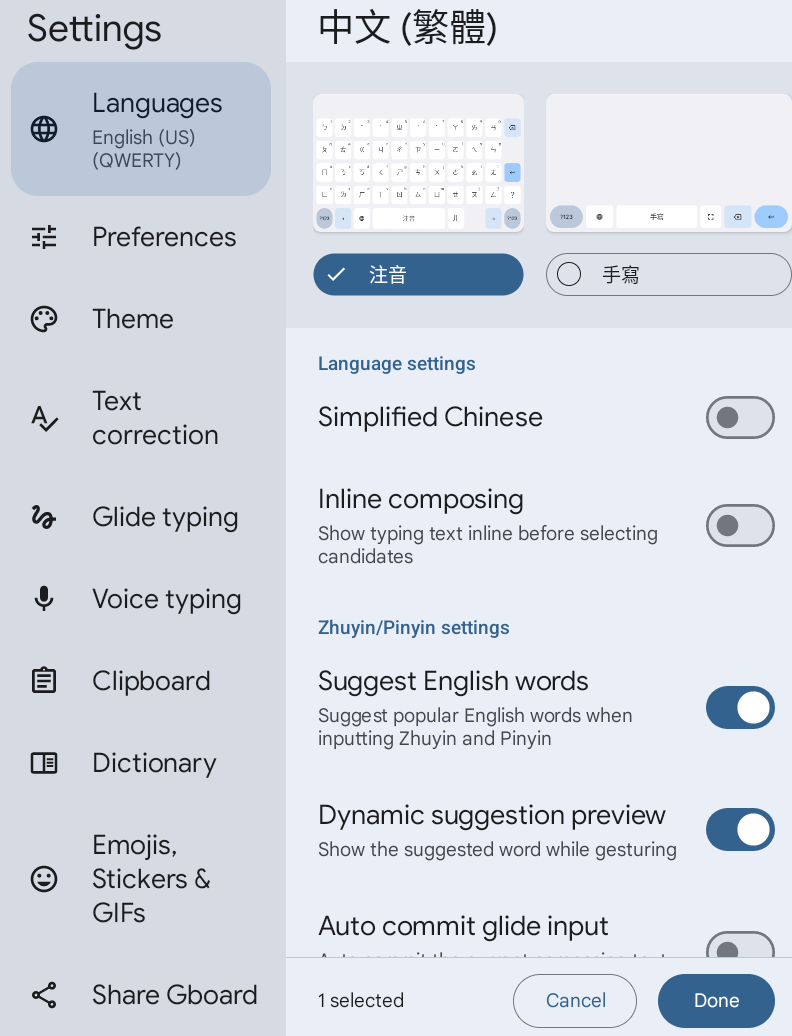Viewport: 792px width, 1036px height.
Task: Open Glide typing settings
Action: click(141, 517)
